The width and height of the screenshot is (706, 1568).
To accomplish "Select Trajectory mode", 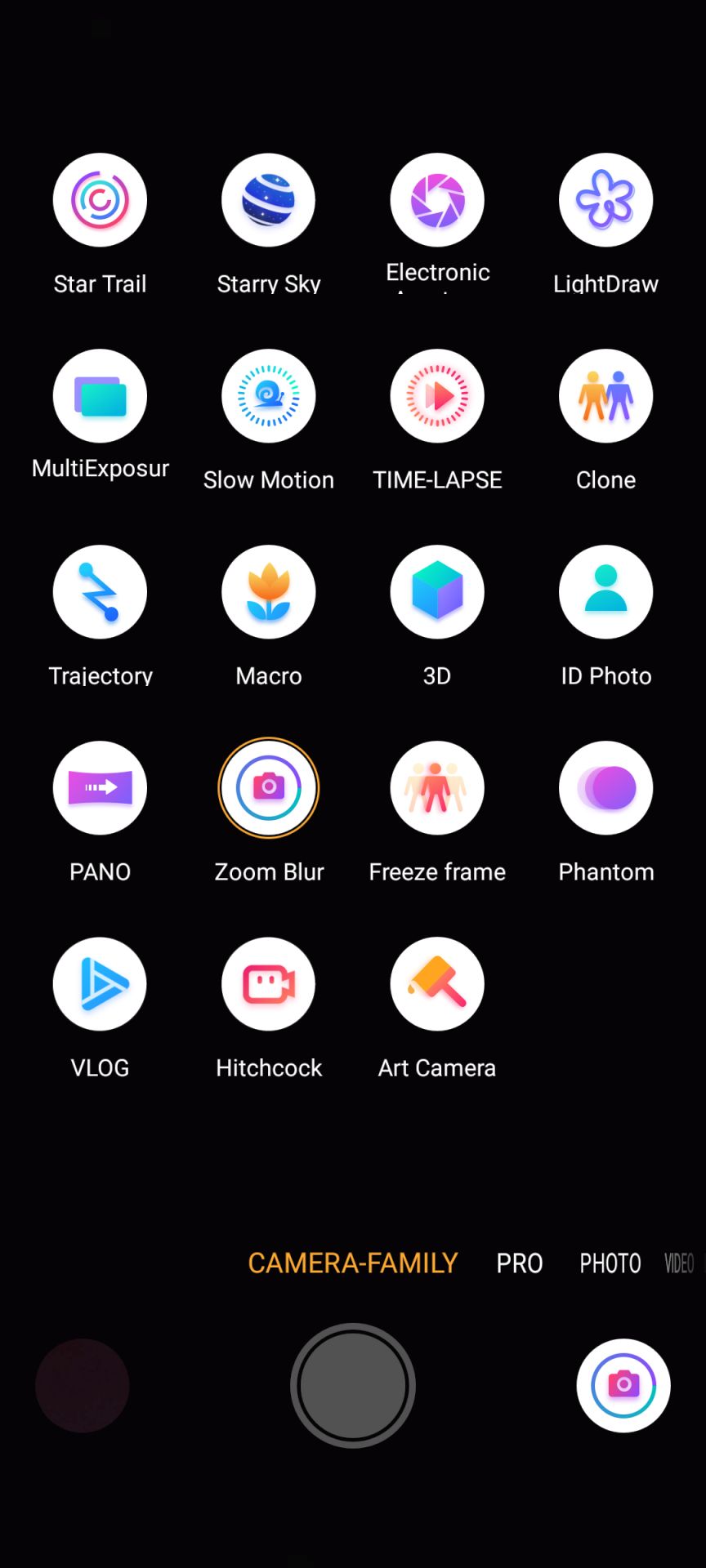I will pyautogui.click(x=100, y=592).
